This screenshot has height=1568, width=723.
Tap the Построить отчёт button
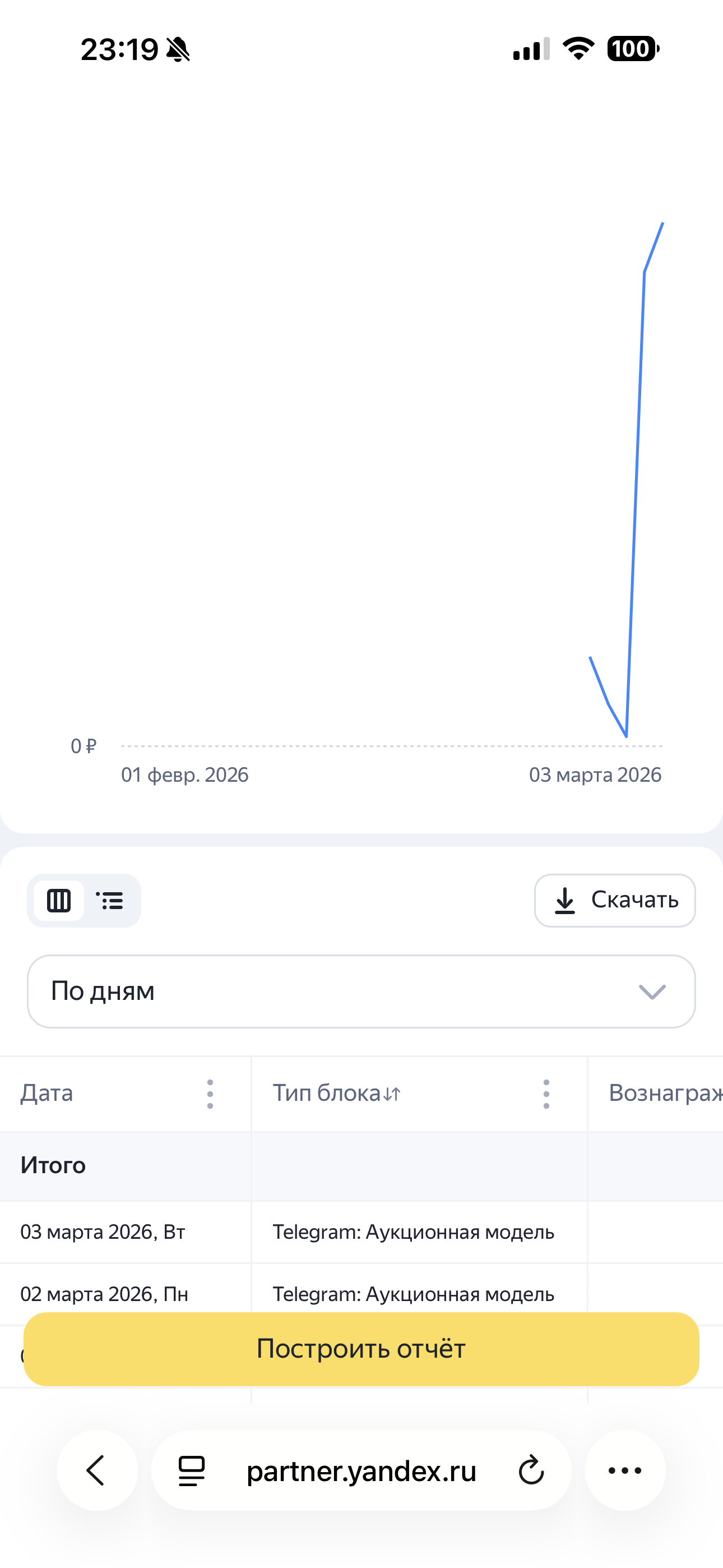click(x=361, y=1349)
